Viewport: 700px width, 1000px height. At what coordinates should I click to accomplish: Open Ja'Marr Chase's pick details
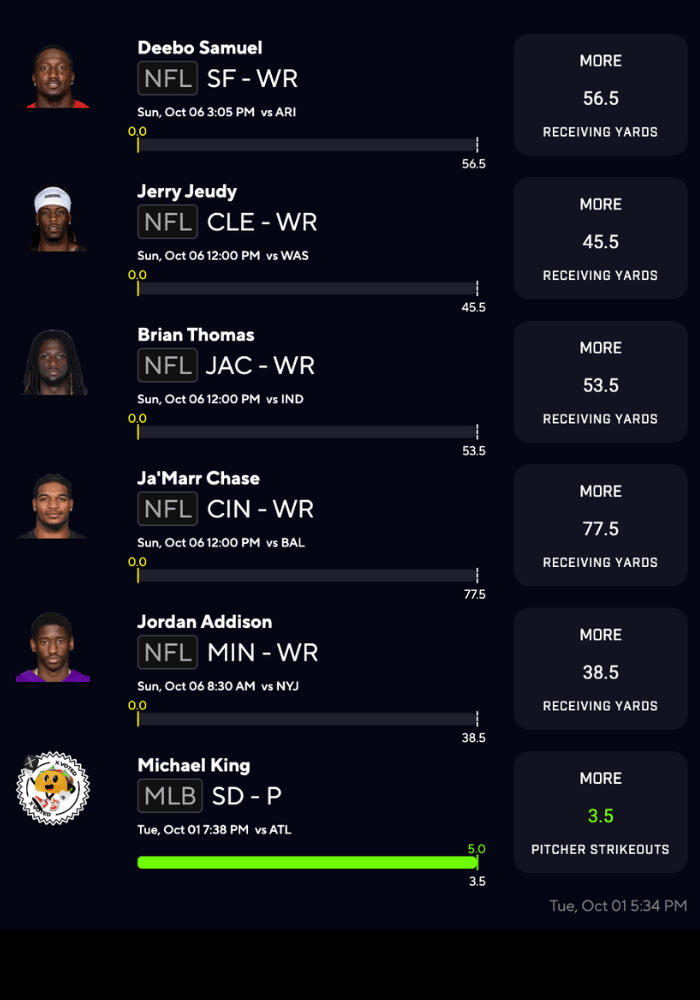(600, 526)
